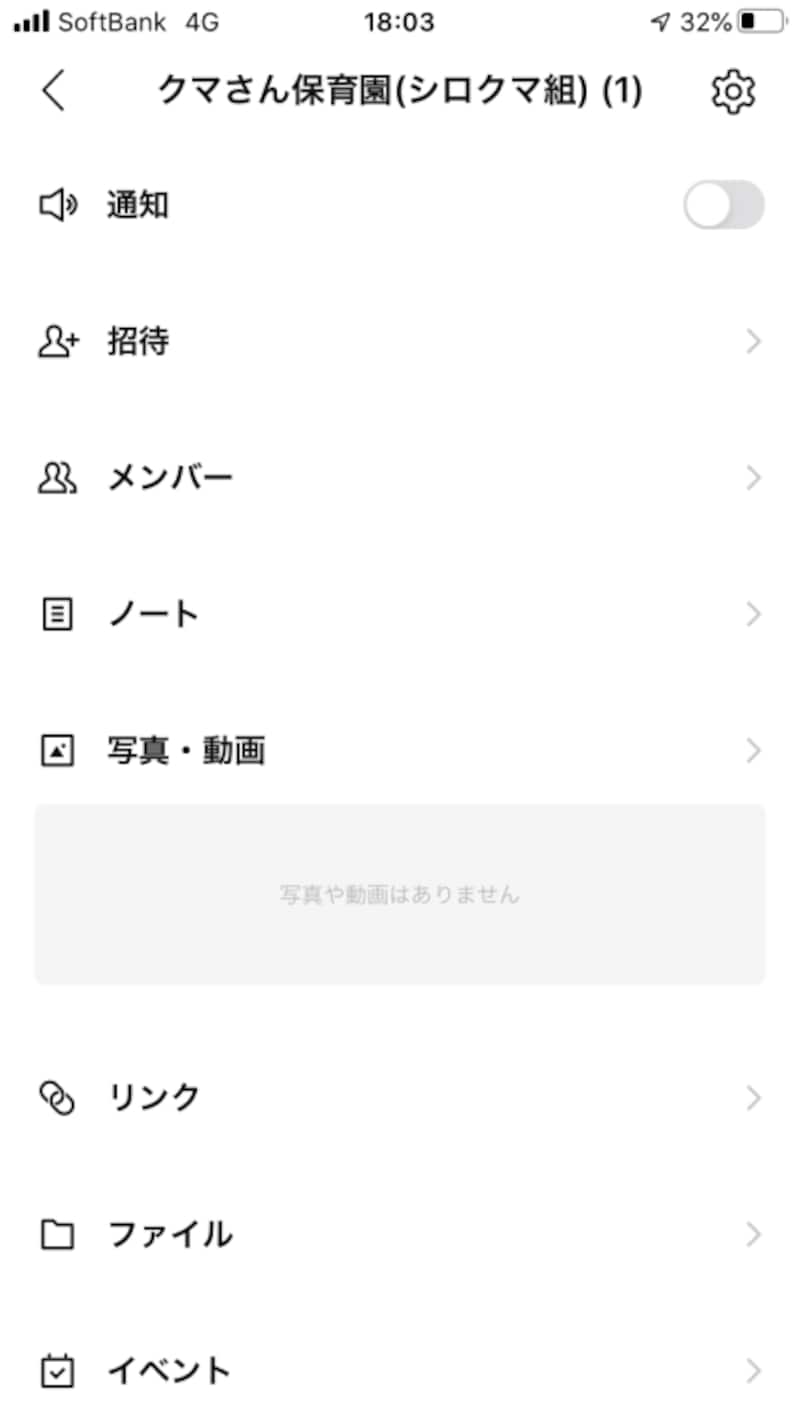Viewport: 800px width, 1422px height.
Task: Tap the person-plus invite icon beside 招待
Action: click(x=57, y=341)
